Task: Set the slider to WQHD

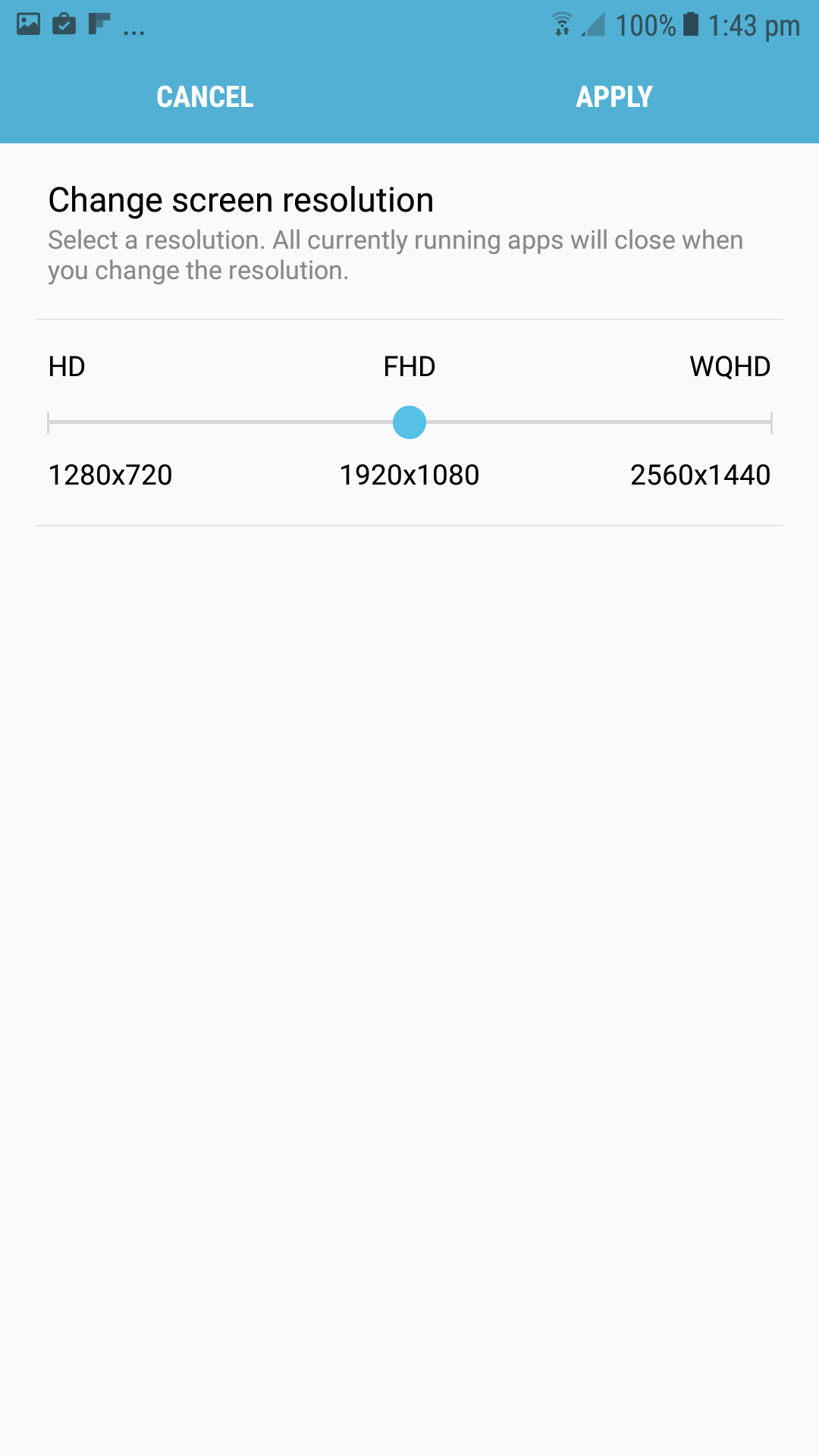Action: click(x=770, y=422)
